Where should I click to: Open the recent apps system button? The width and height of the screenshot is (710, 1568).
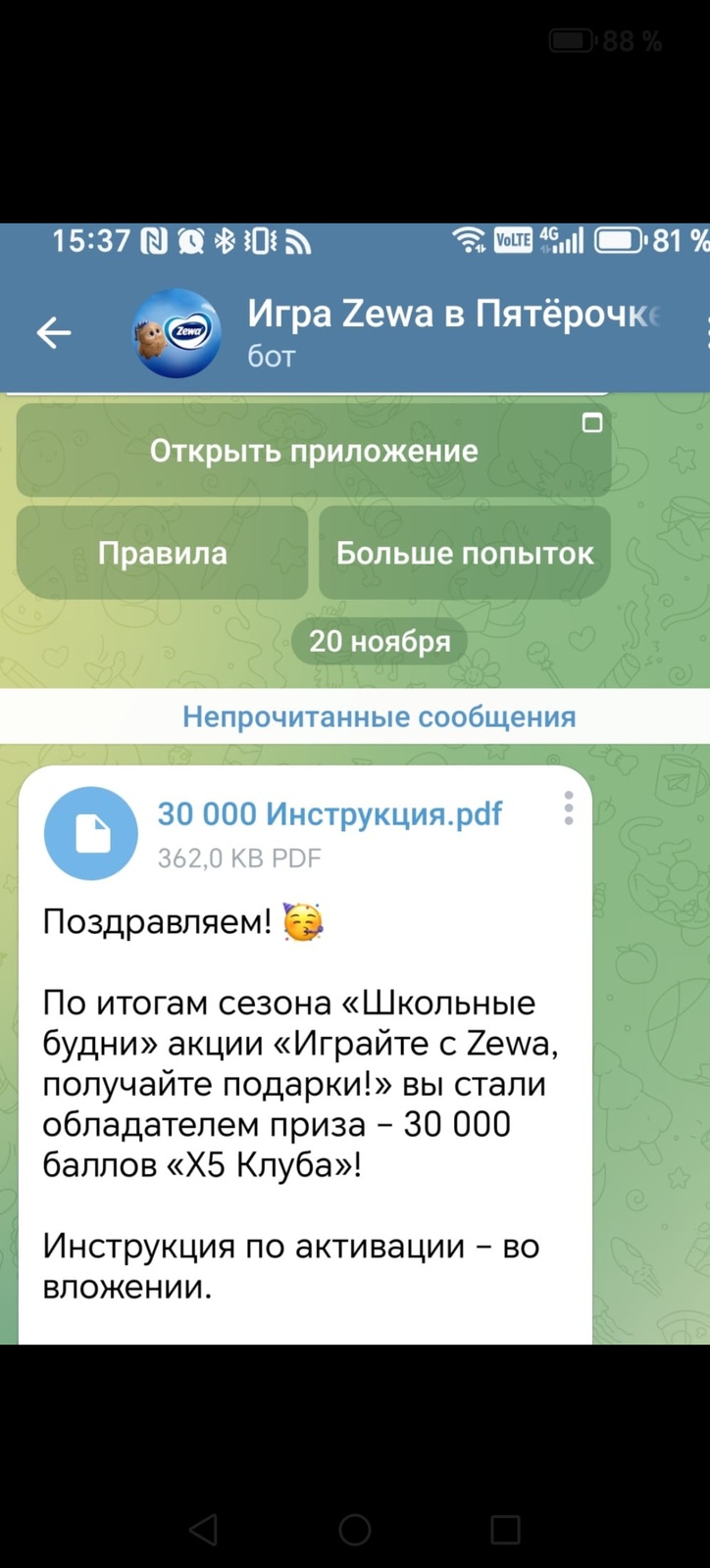point(505,1529)
